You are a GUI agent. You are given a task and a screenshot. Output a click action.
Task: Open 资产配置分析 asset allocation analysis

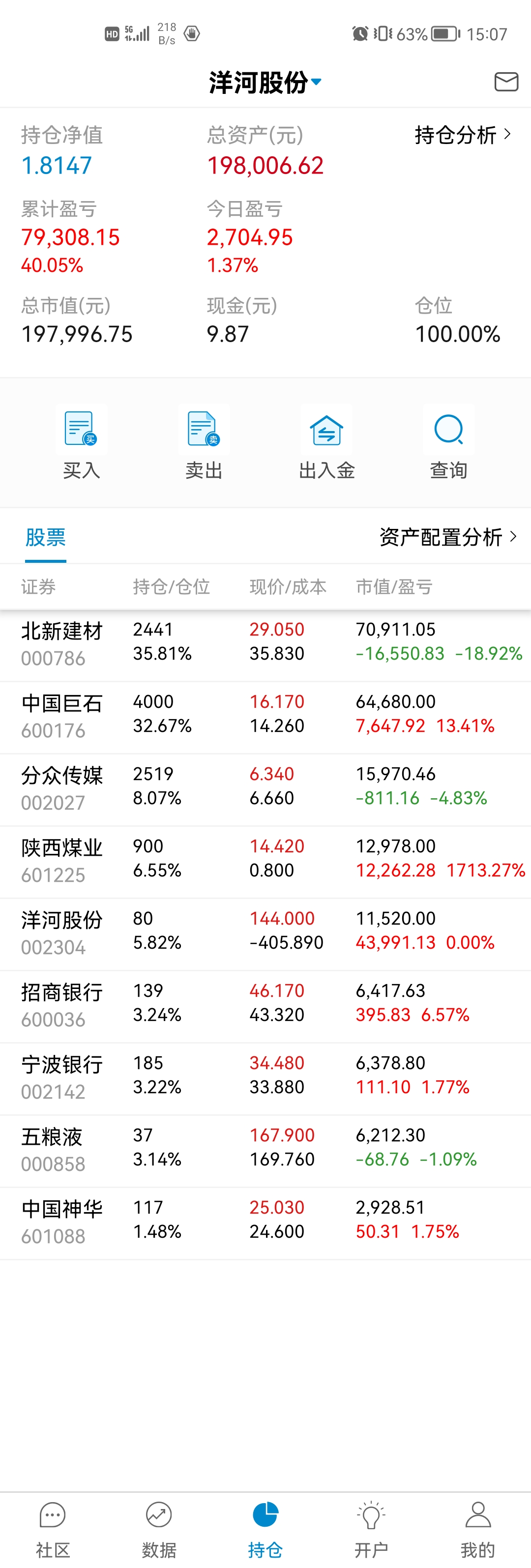click(x=447, y=537)
